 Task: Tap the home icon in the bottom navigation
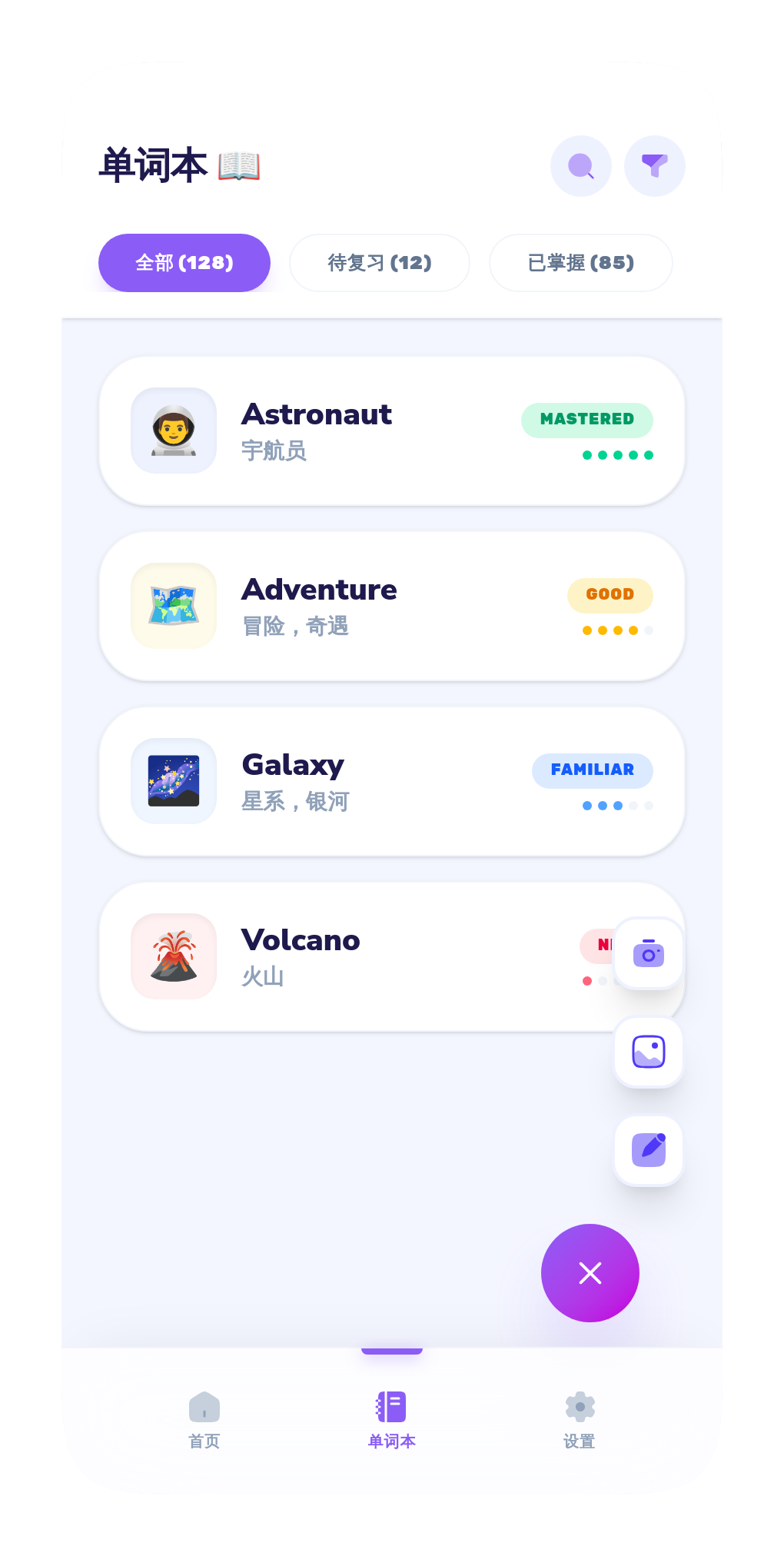pos(204,1409)
